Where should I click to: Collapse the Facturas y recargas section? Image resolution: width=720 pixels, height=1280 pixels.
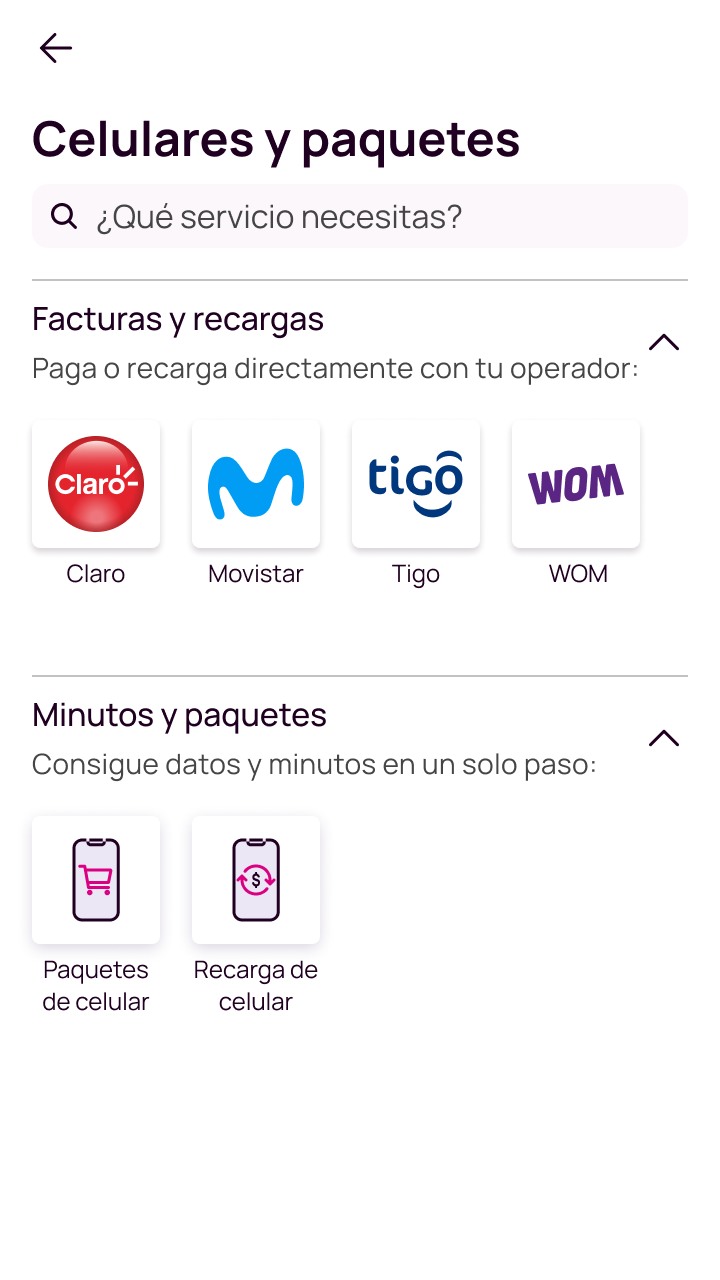[664, 343]
